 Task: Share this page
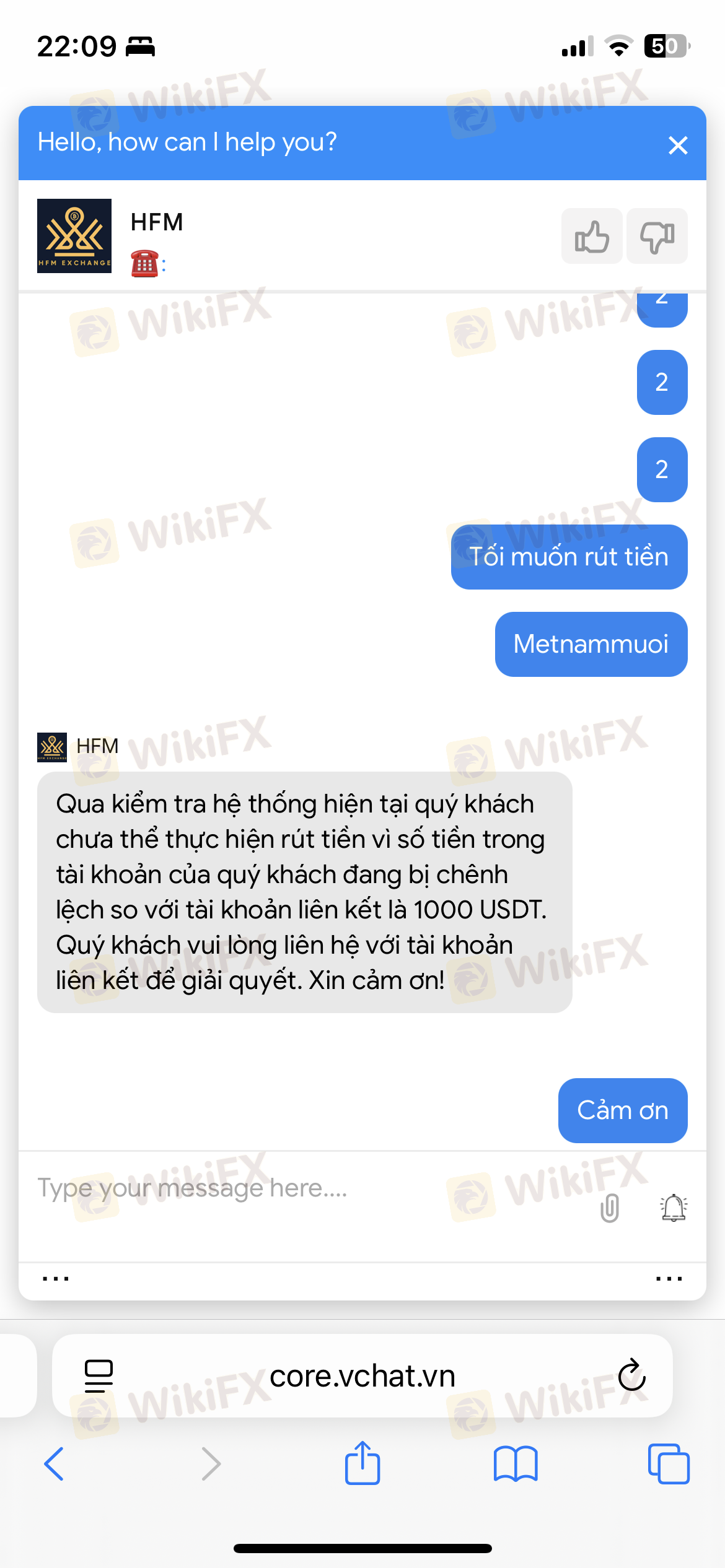(x=362, y=1463)
